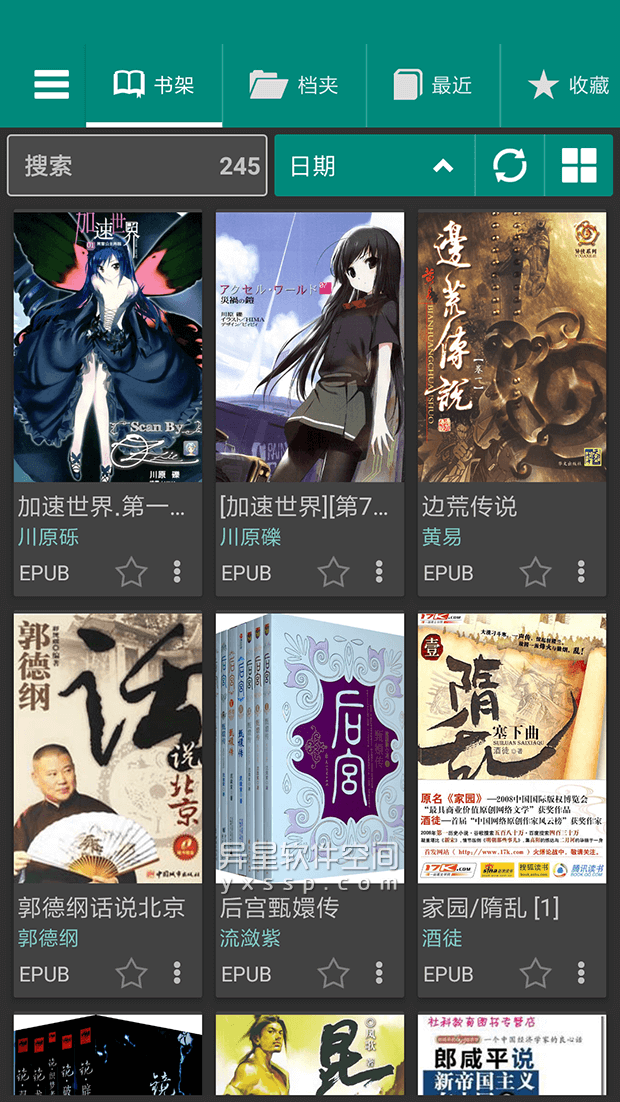Open the book 加速世界.第一 by 川原砾

click(107, 347)
